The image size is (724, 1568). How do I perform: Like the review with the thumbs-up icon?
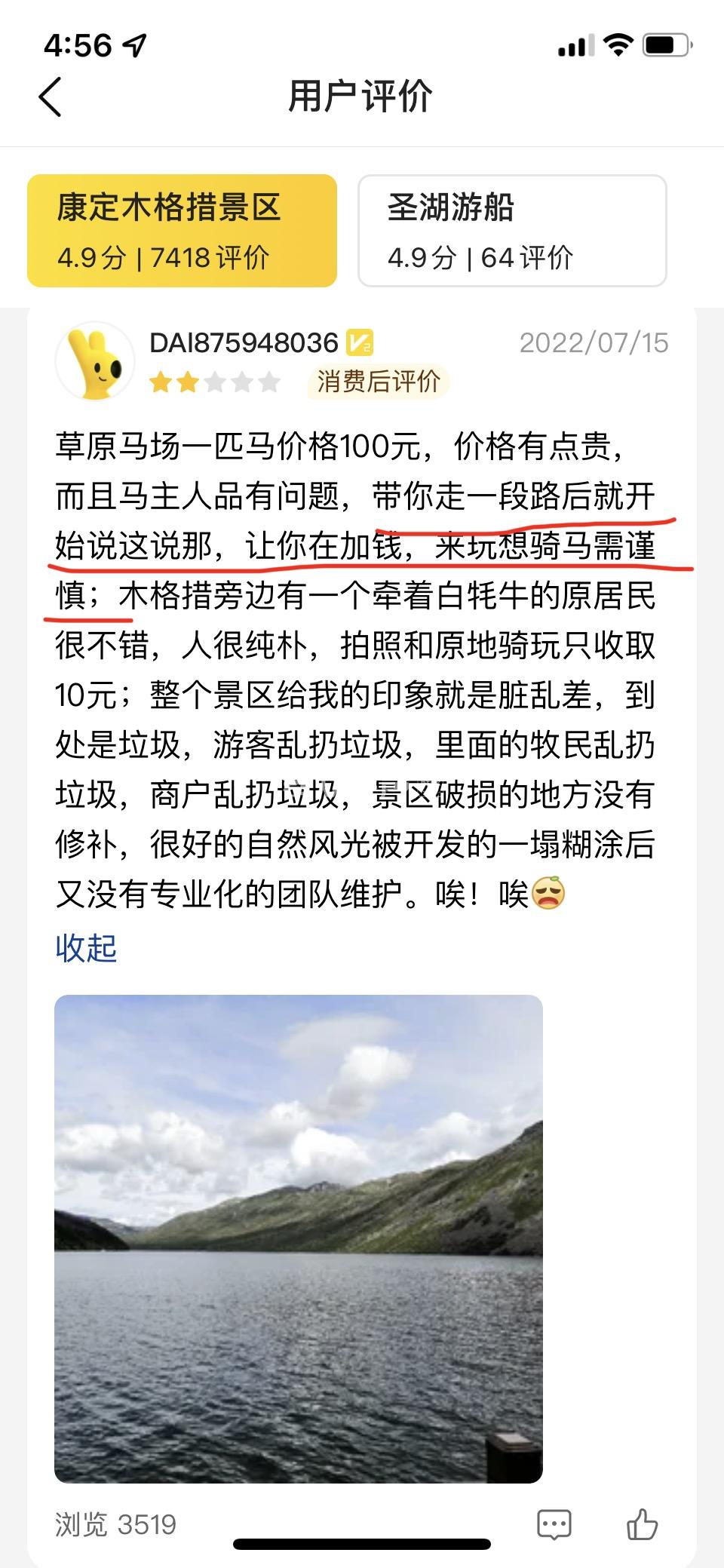pos(642,1524)
